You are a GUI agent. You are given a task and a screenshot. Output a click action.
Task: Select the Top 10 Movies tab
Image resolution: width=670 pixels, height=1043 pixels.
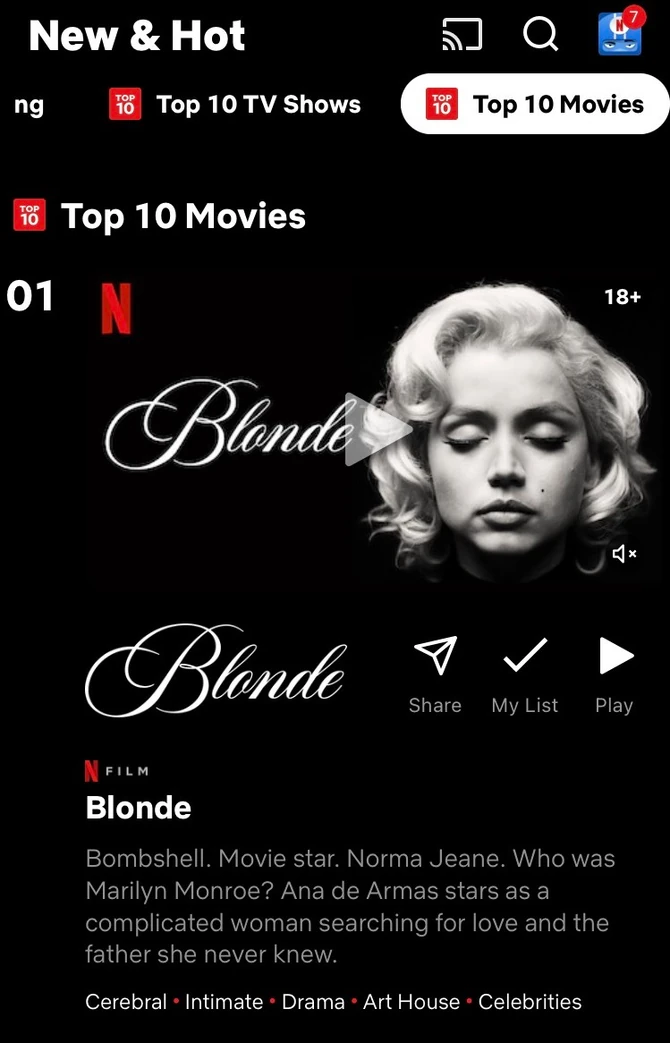pyautogui.click(x=535, y=104)
